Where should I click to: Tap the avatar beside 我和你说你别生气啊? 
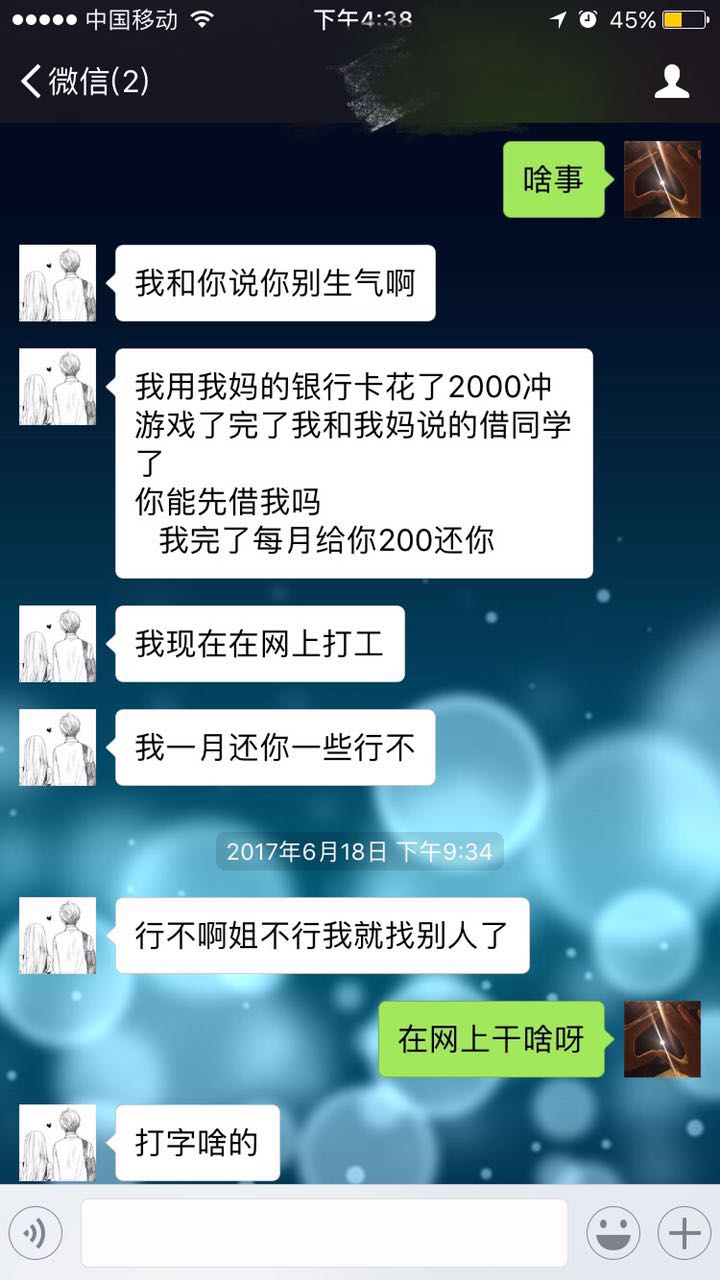58,283
